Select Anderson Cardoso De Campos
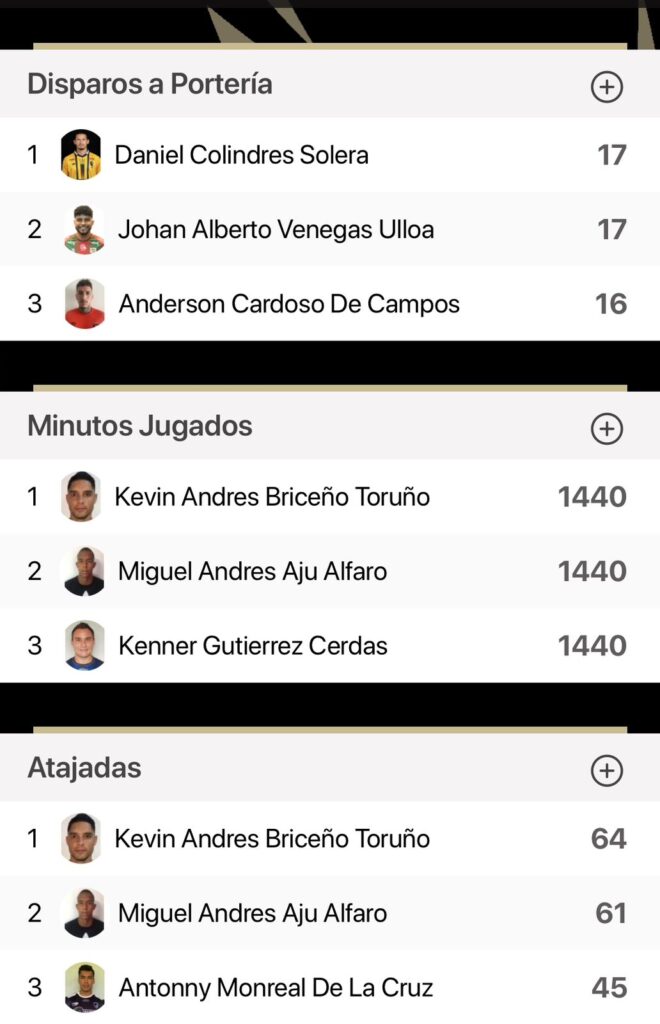 coord(288,304)
